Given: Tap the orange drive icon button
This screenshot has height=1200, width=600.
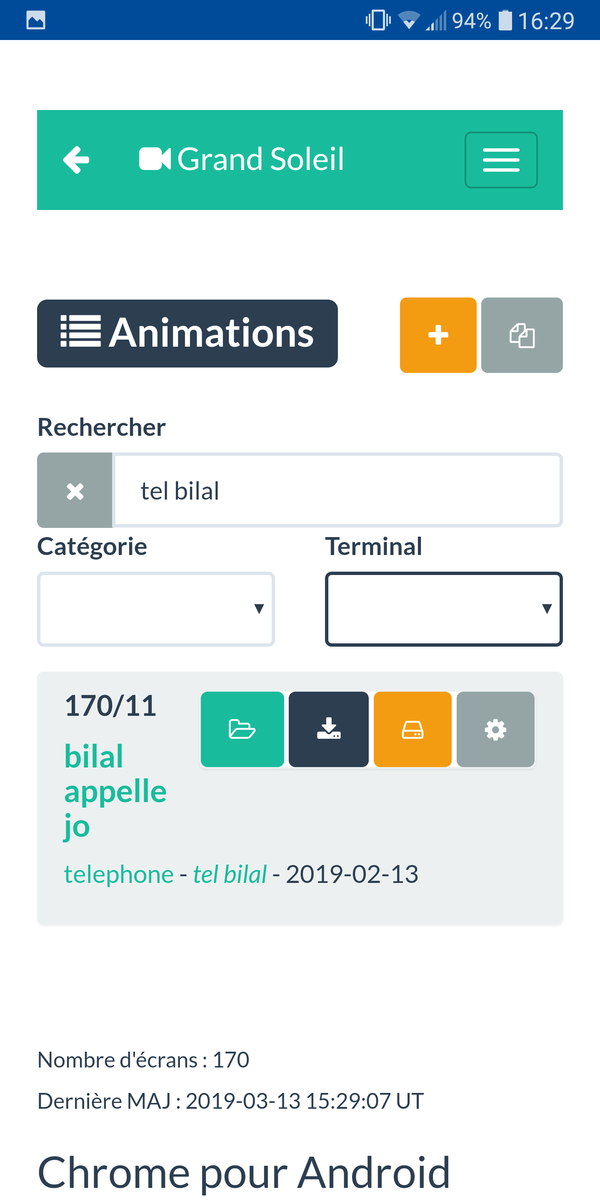Looking at the screenshot, I should [413, 730].
